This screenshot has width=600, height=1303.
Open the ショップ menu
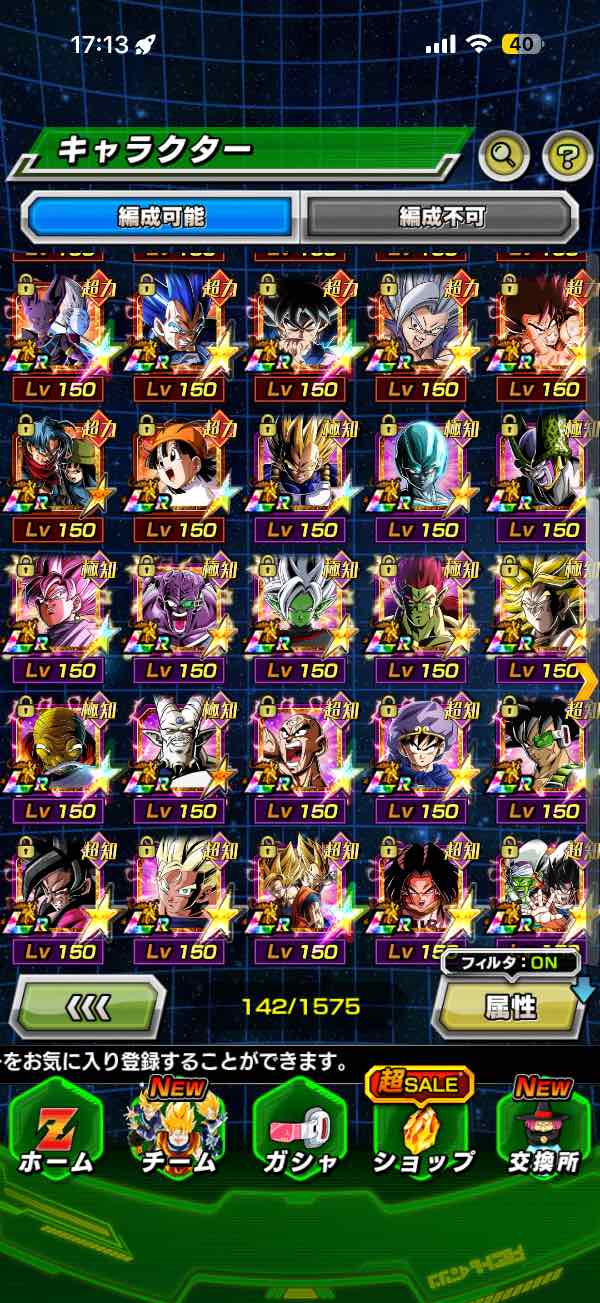(422, 1129)
